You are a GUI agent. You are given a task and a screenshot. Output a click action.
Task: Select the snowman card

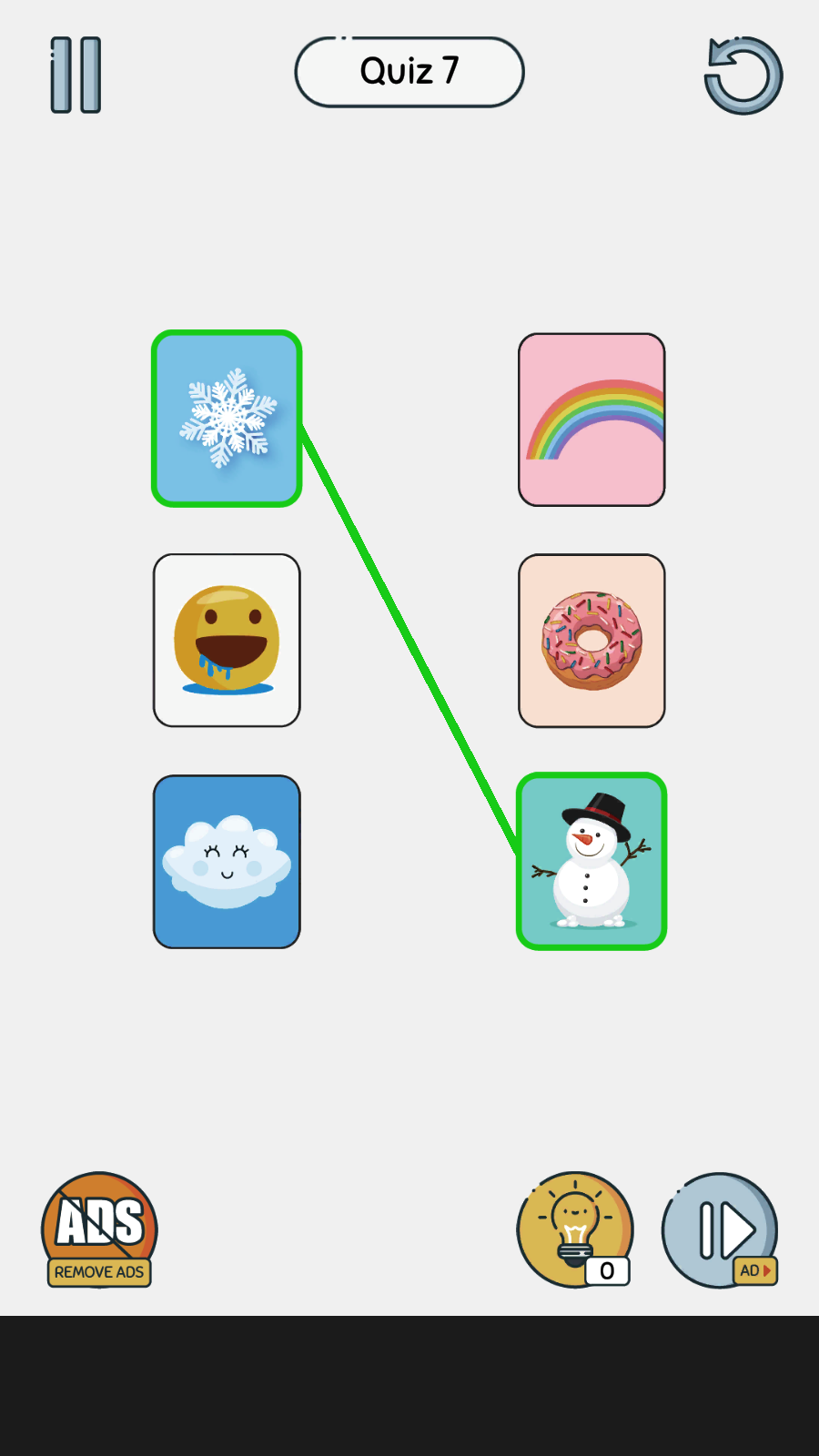click(591, 862)
